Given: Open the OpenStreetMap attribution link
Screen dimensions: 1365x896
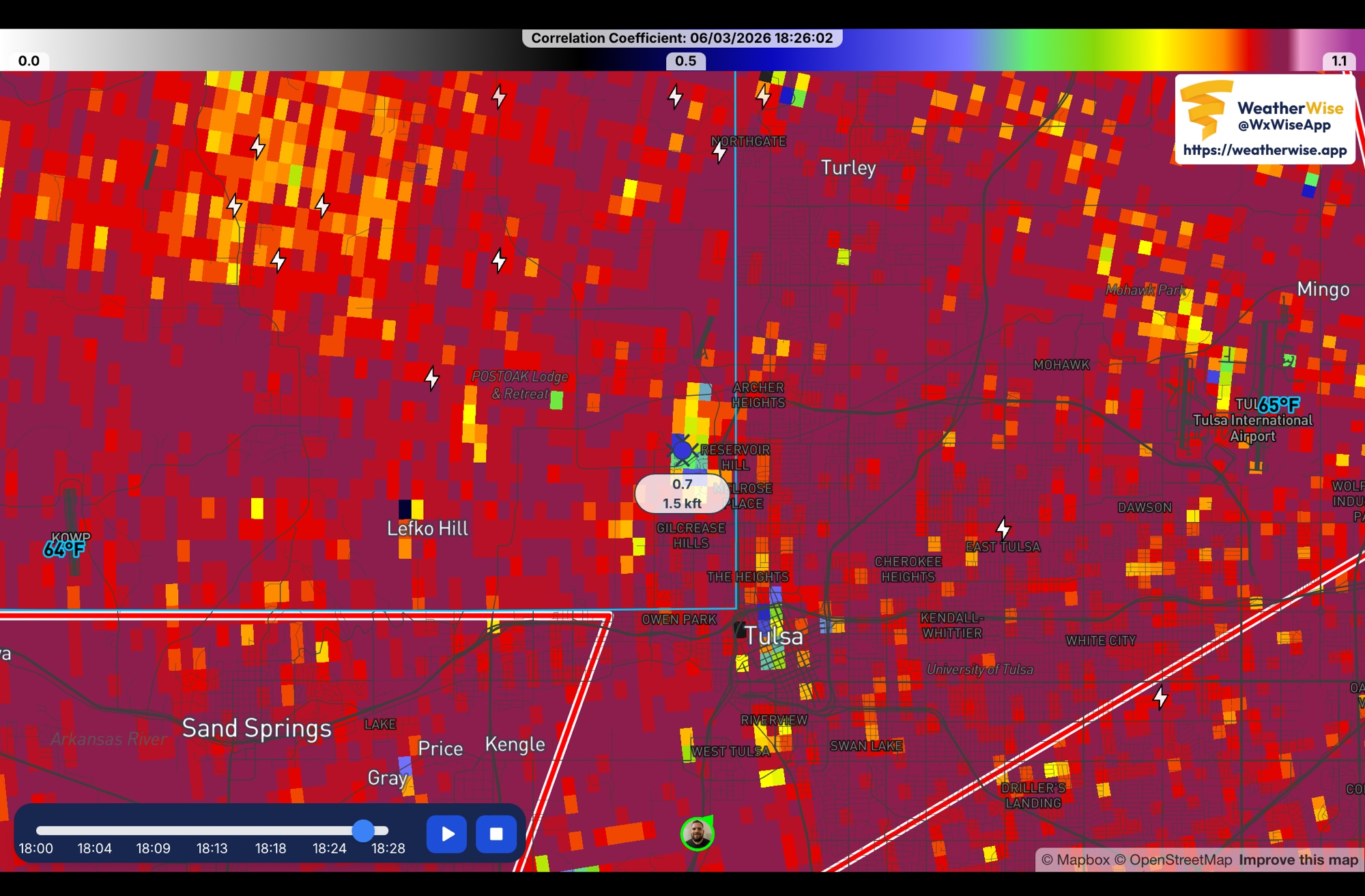Looking at the screenshot, I should pyautogui.click(x=1173, y=860).
